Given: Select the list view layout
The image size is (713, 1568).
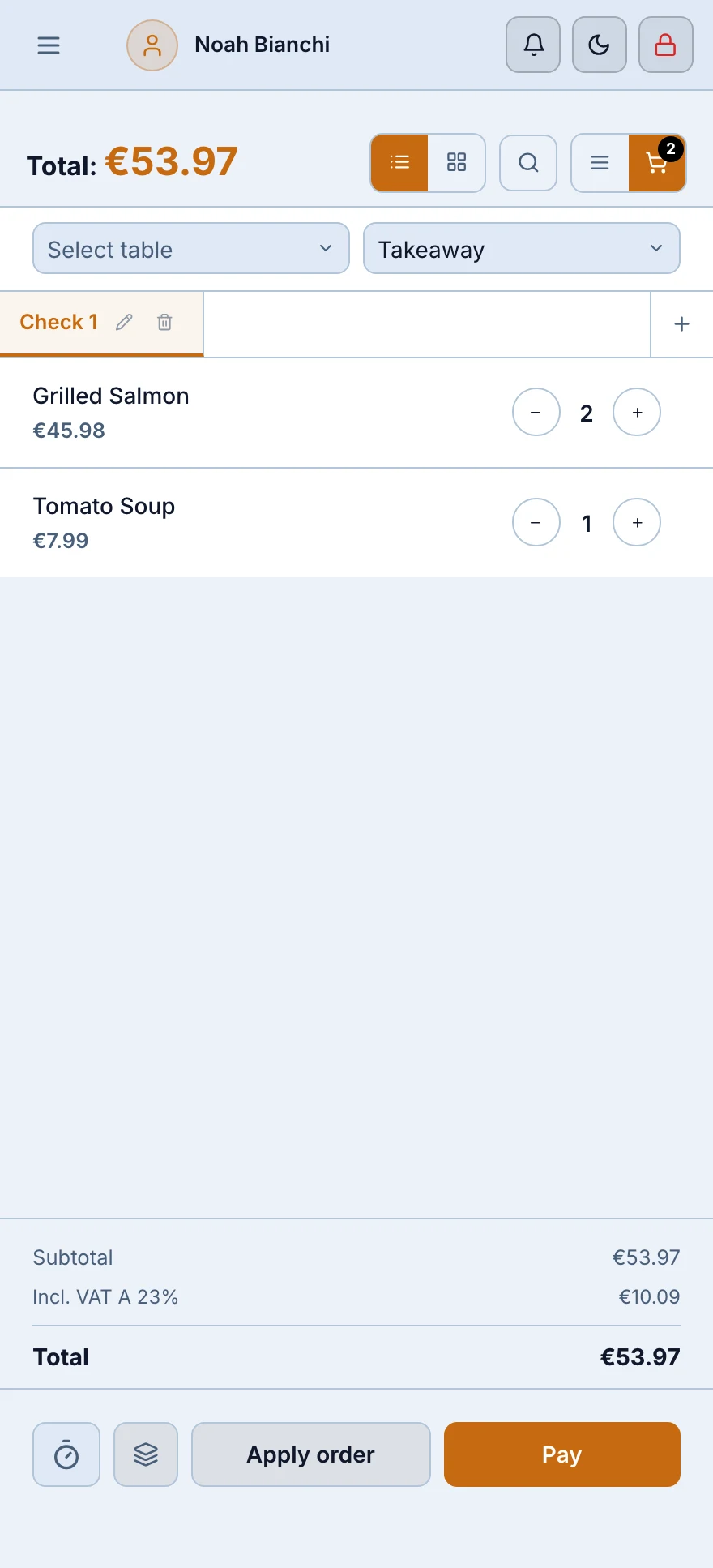Looking at the screenshot, I should [x=399, y=163].
